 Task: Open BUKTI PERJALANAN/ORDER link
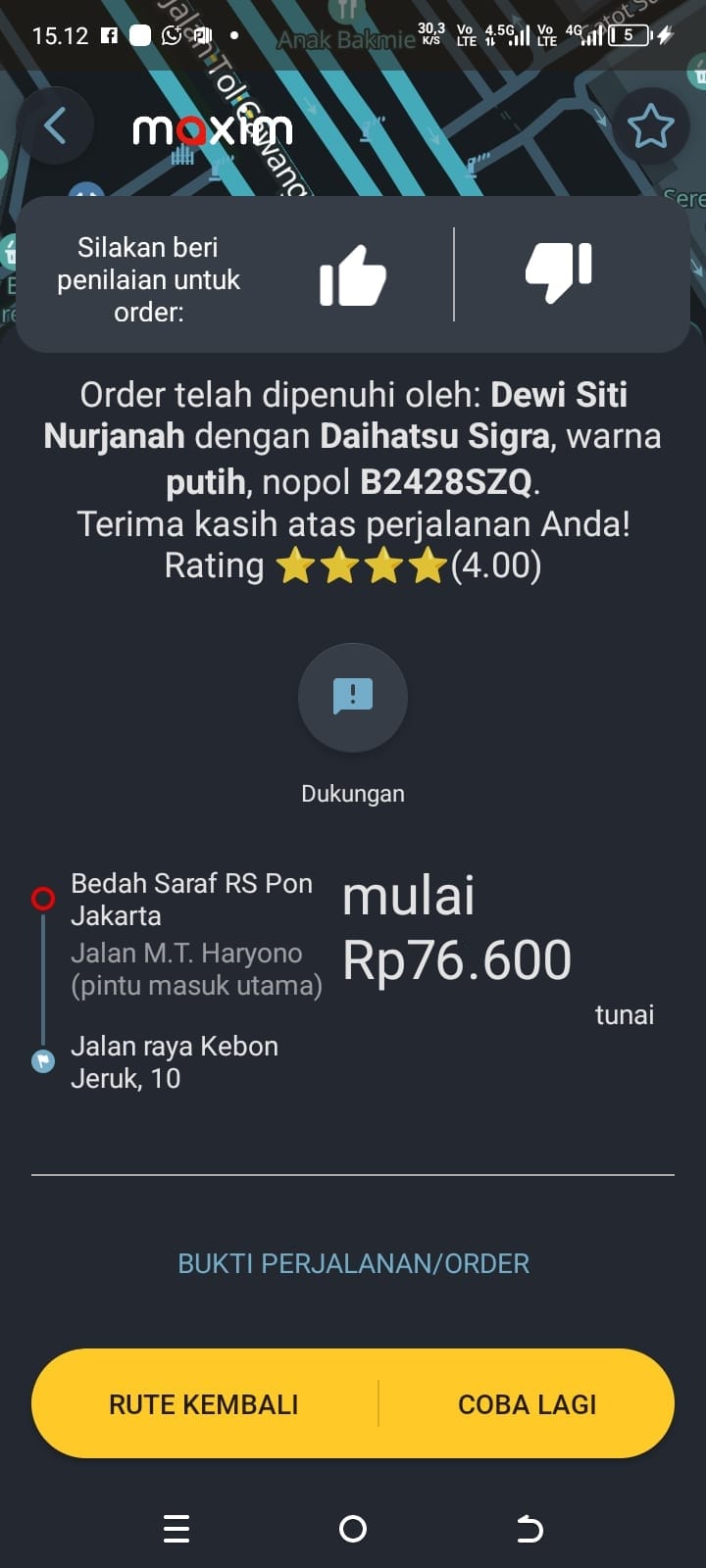coord(353,1263)
